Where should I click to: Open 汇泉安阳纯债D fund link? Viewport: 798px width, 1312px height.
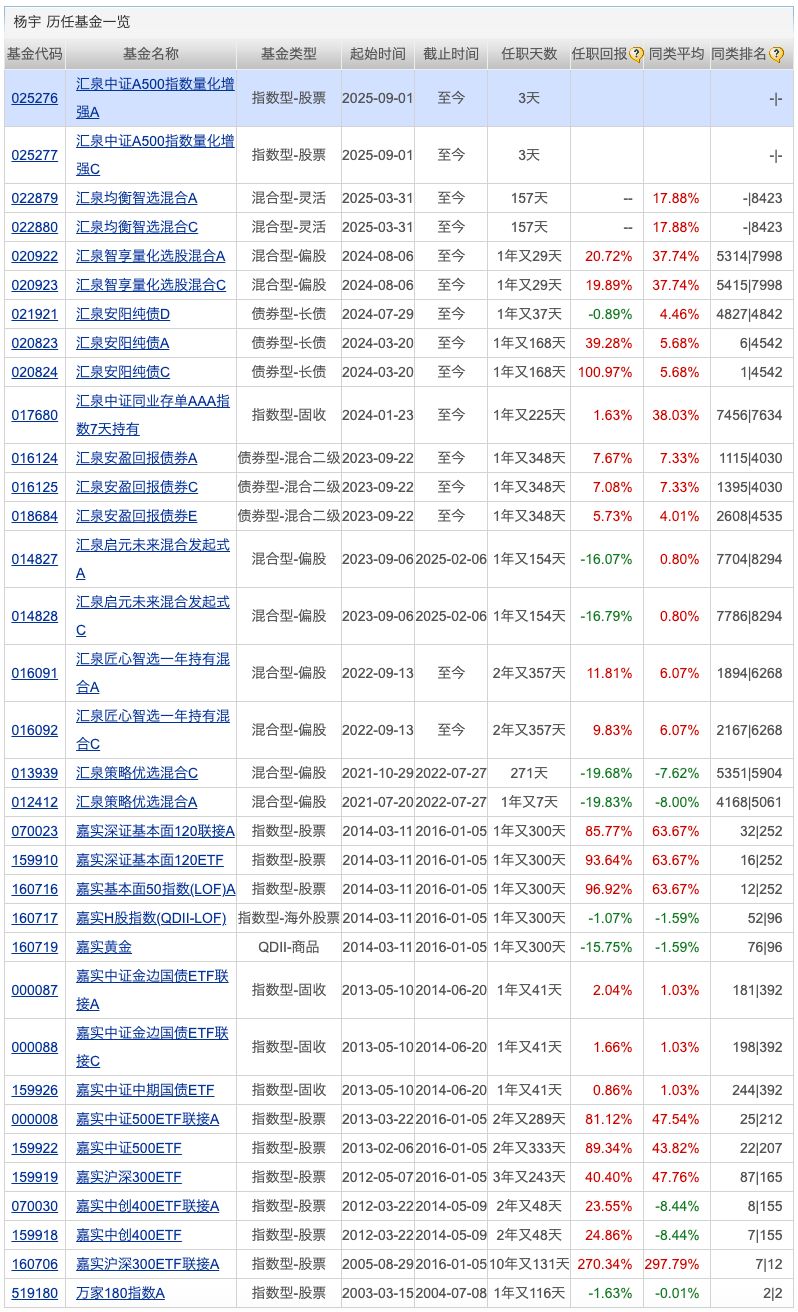click(123, 314)
